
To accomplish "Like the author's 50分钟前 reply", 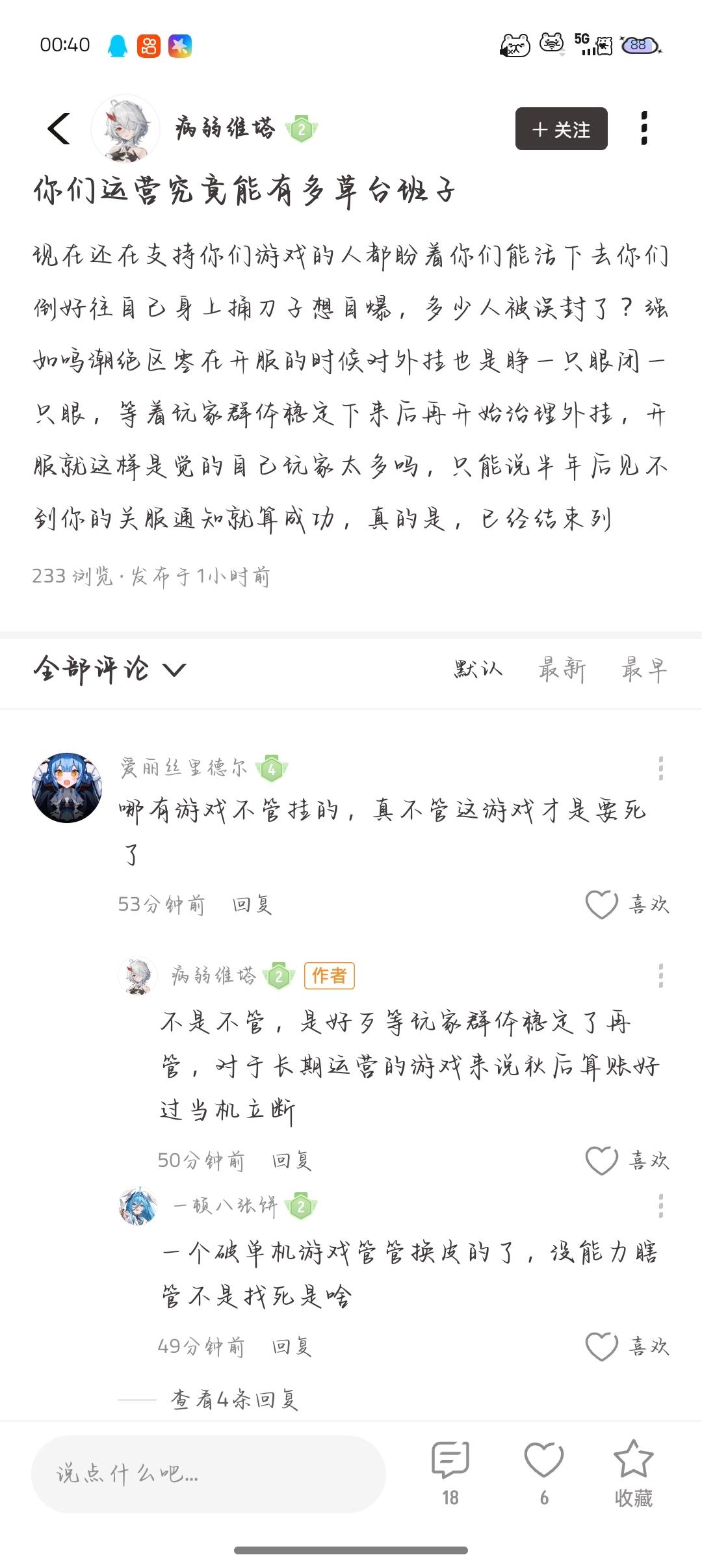I will [x=602, y=1160].
